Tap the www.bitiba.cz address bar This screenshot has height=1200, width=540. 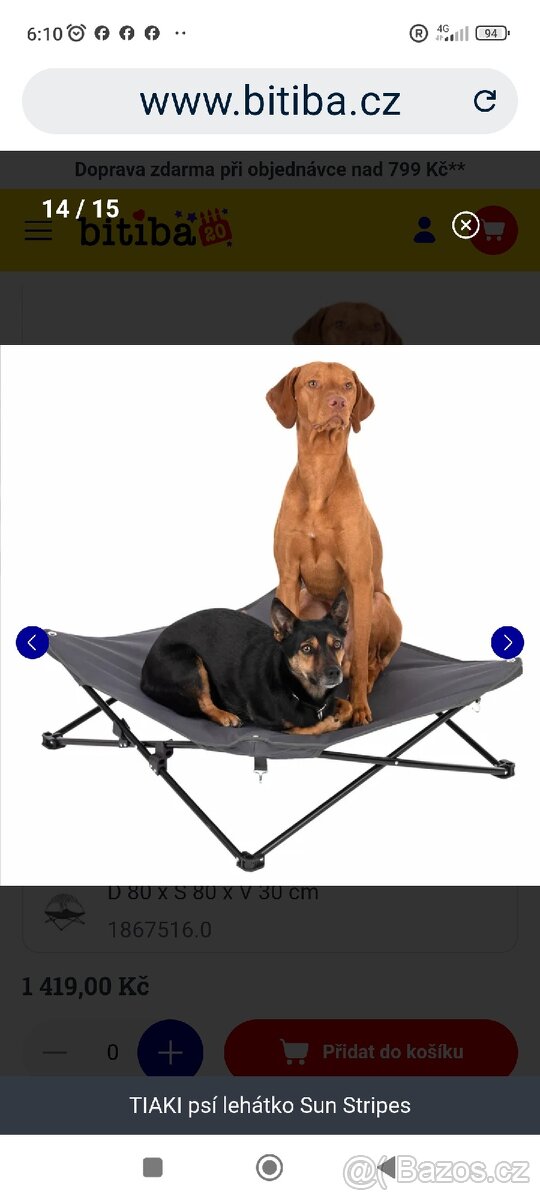(x=270, y=101)
